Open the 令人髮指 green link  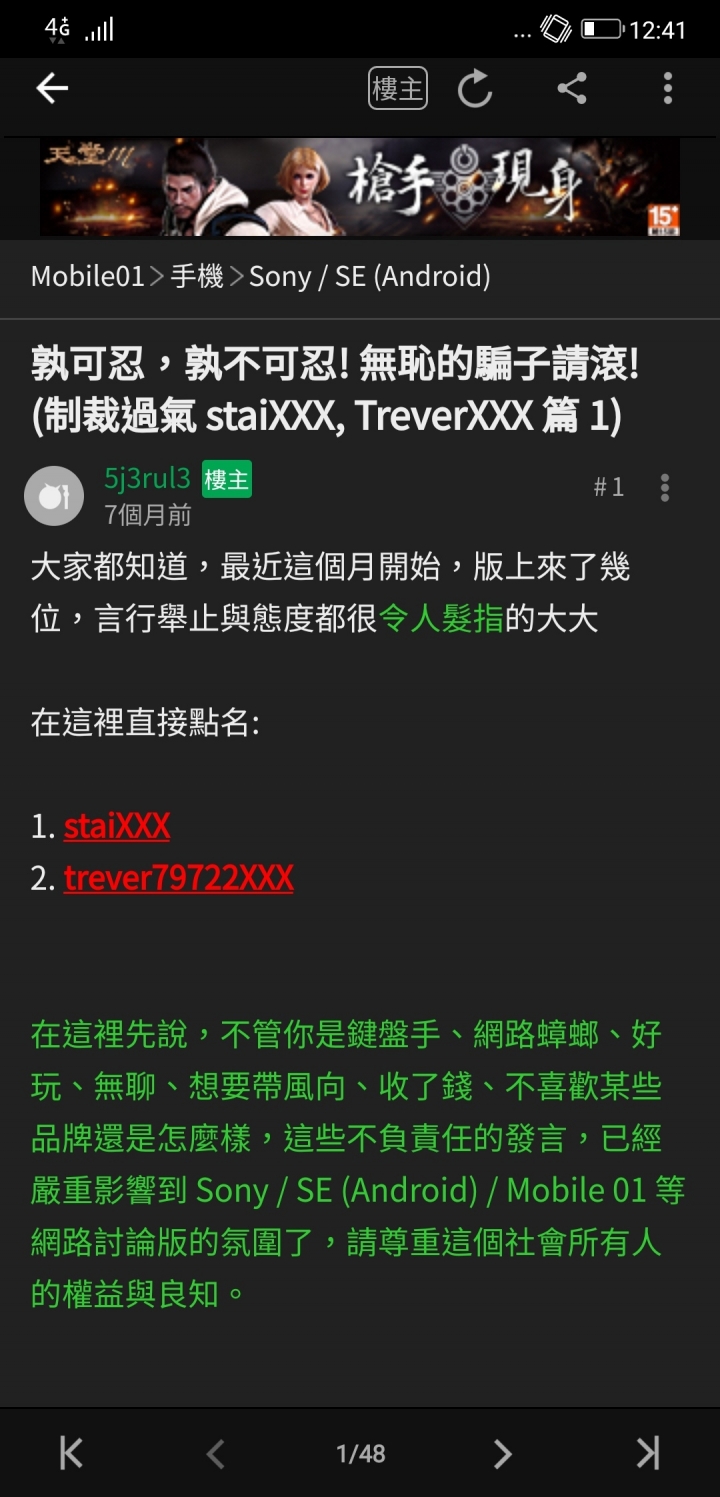pyautogui.click(x=441, y=619)
